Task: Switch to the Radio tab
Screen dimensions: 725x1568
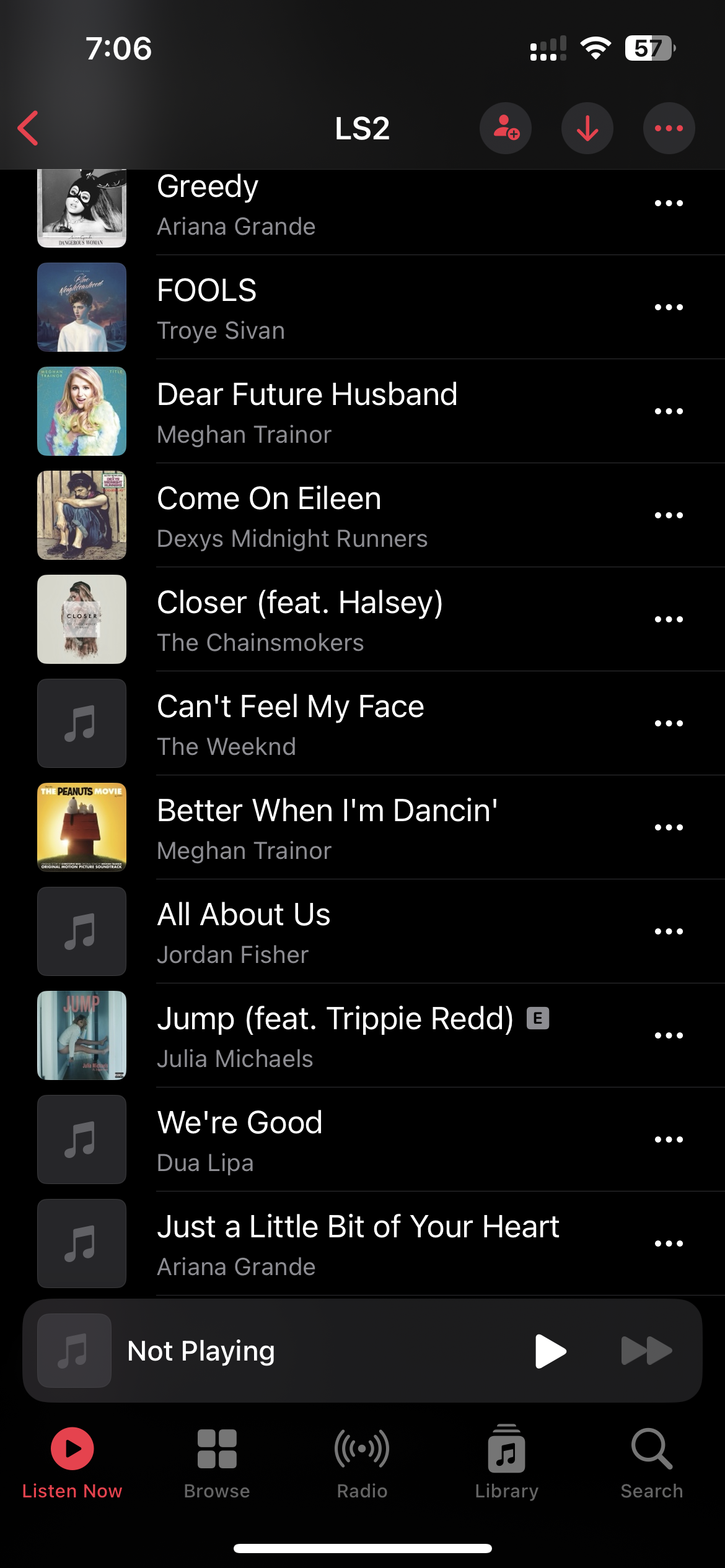Action: (x=362, y=1463)
